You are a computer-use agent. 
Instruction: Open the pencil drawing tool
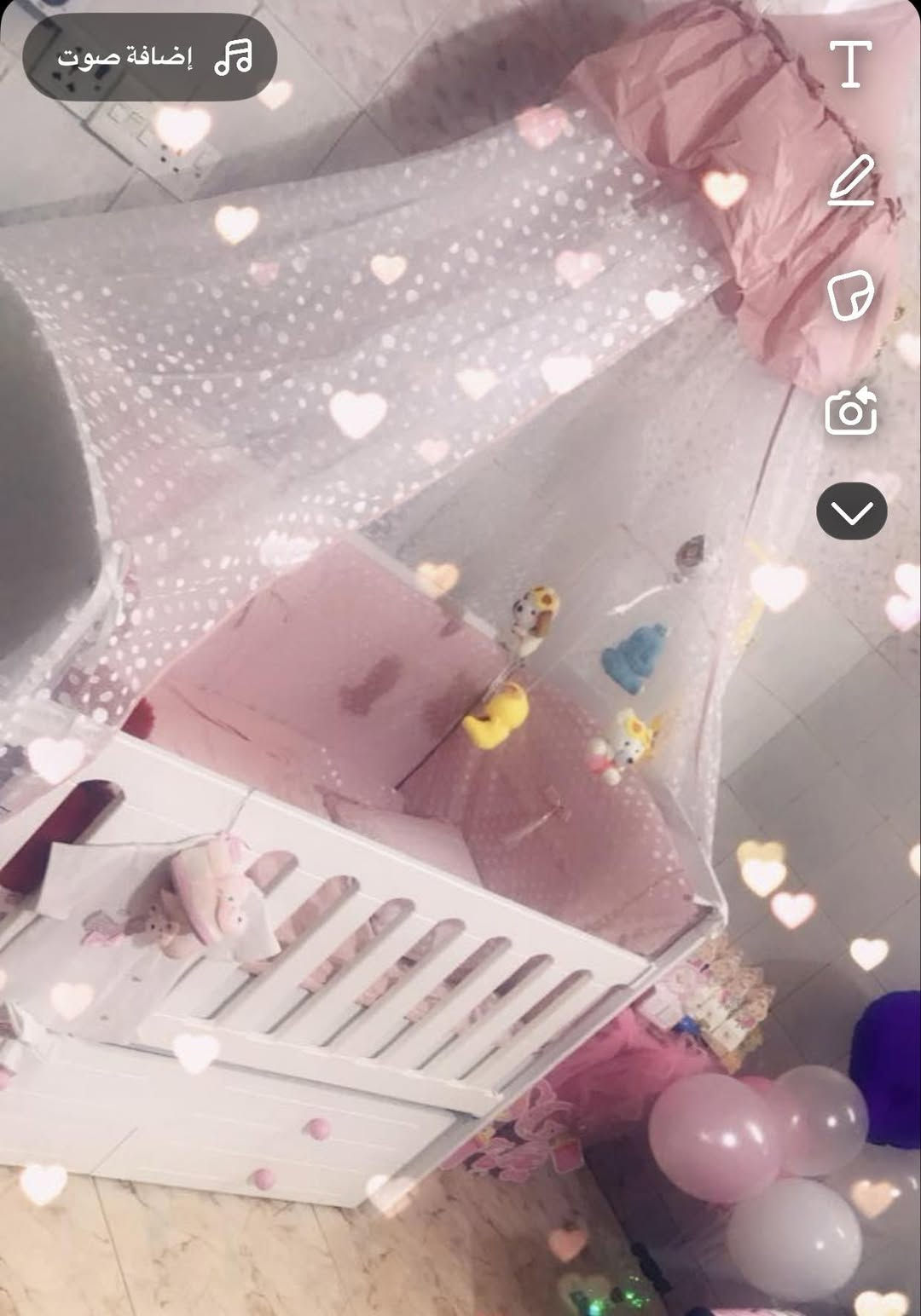(851, 181)
